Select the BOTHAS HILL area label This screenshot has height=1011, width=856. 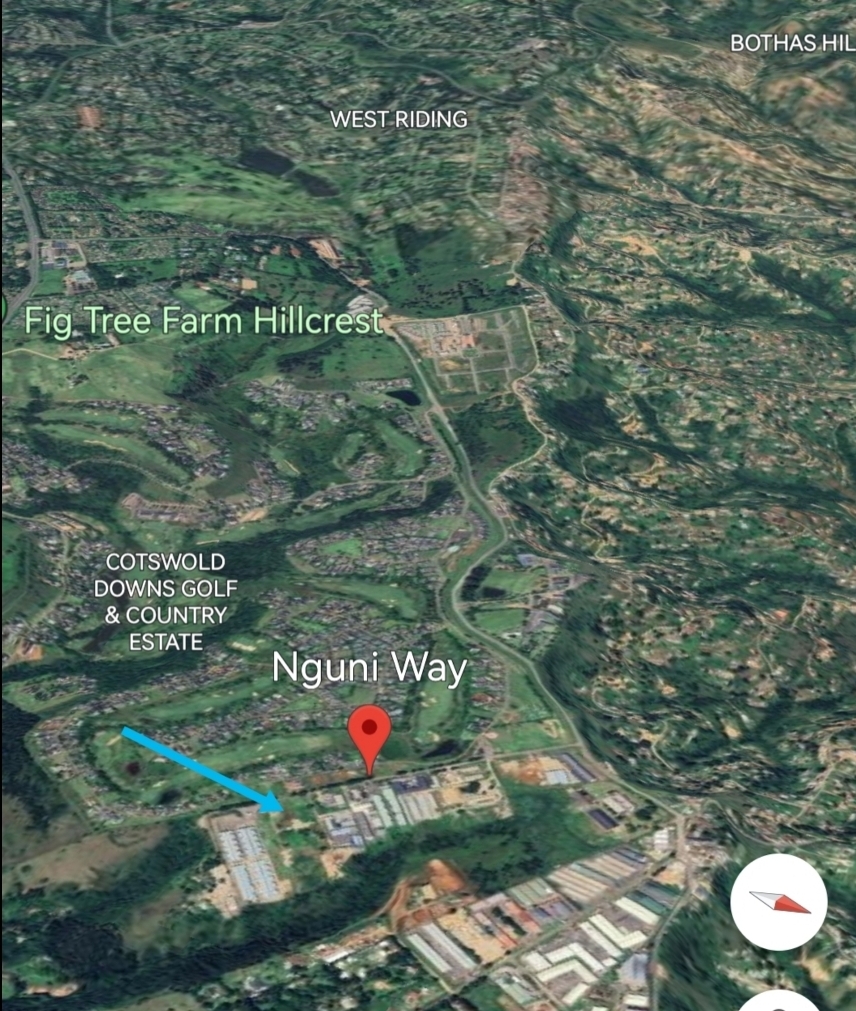794,44
